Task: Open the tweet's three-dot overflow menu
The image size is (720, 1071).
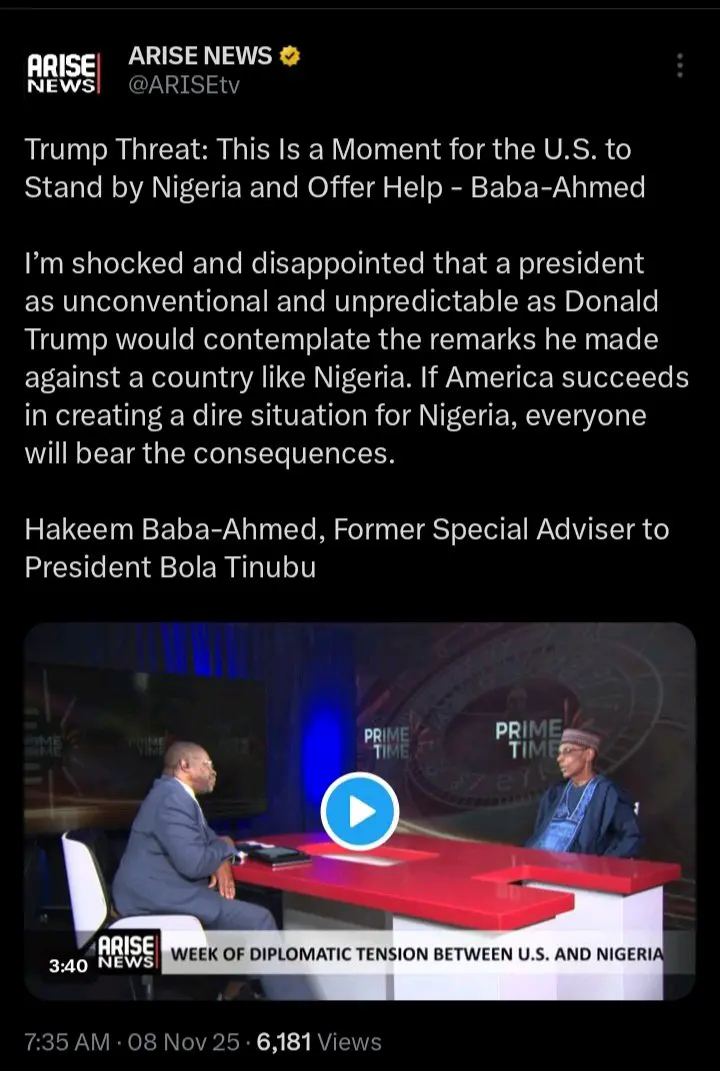Action: click(680, 66)
